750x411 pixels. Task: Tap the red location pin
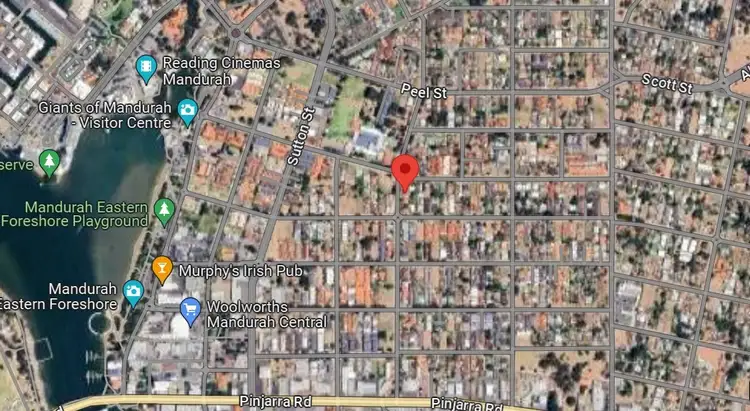[404, 171]
